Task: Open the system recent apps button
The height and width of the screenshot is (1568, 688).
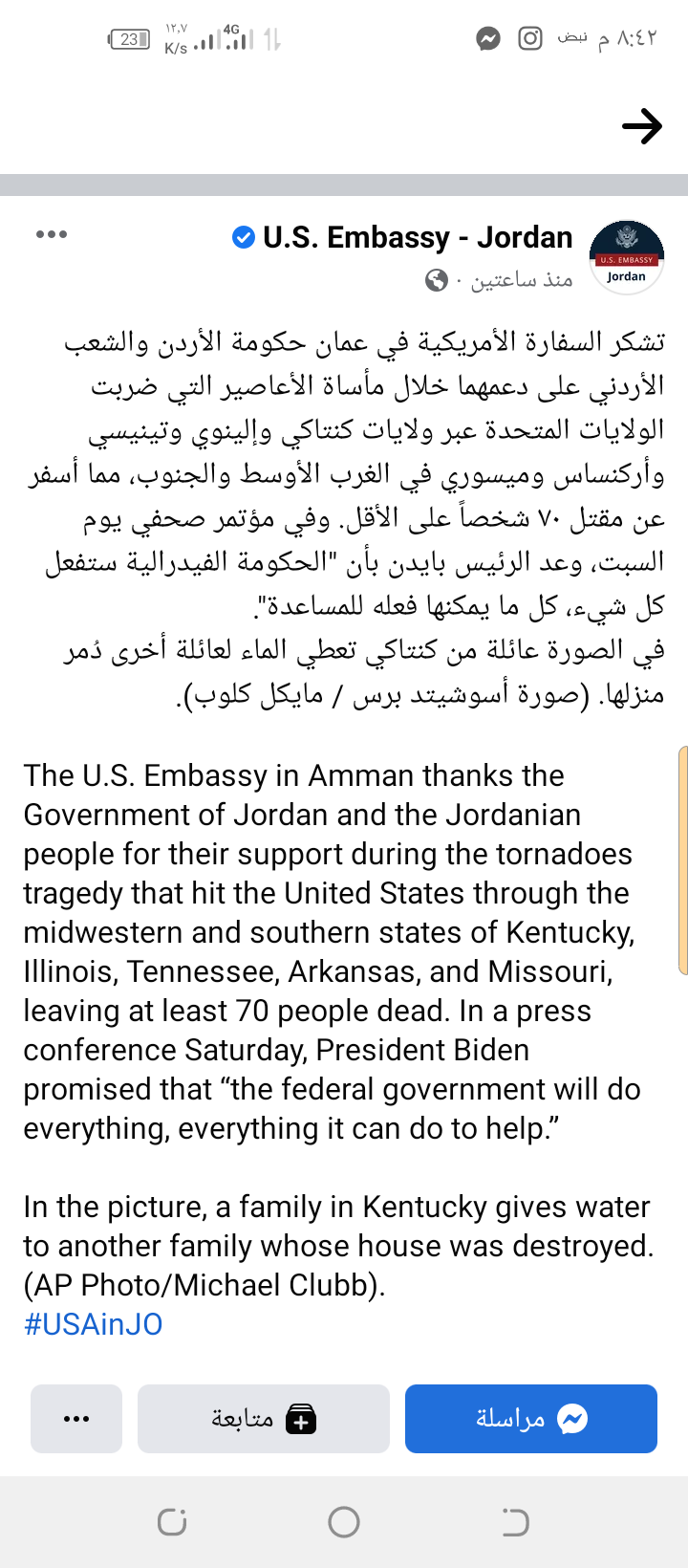Action: point(172,1522)
